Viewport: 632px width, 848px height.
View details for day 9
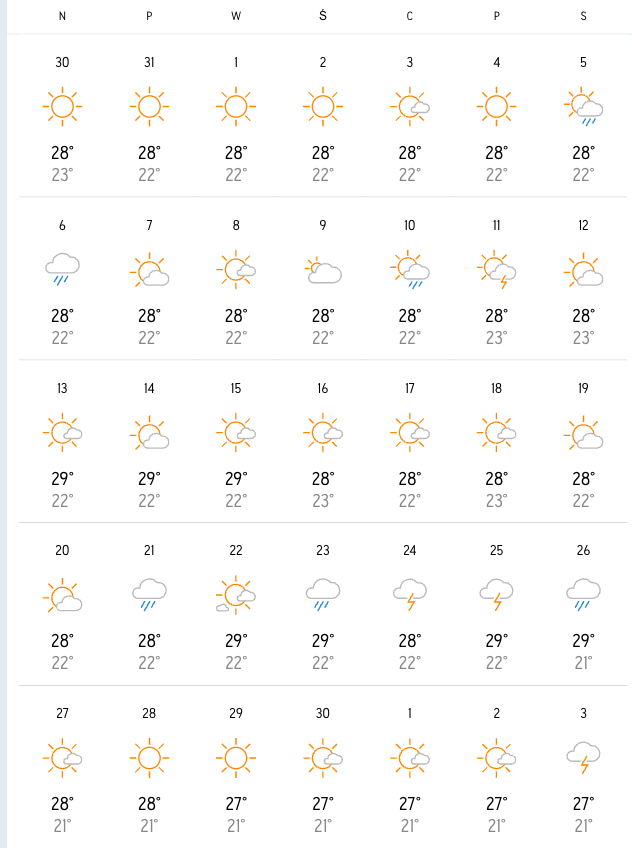322,280
